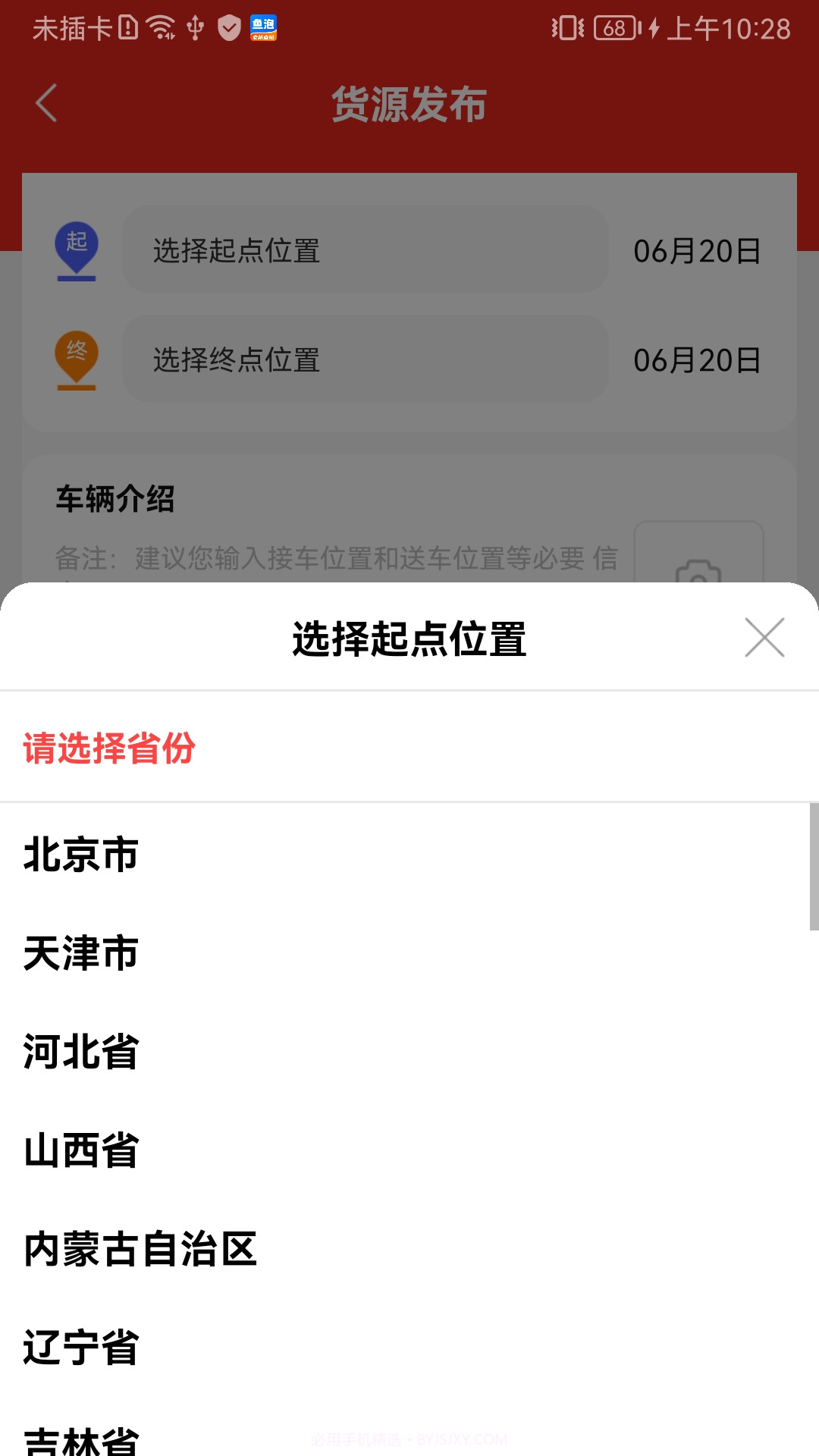Close the 选择起点位置 popup
The width and height of the screenshot is (819, 1456).
pyautogui.click(x=765, y=638)
